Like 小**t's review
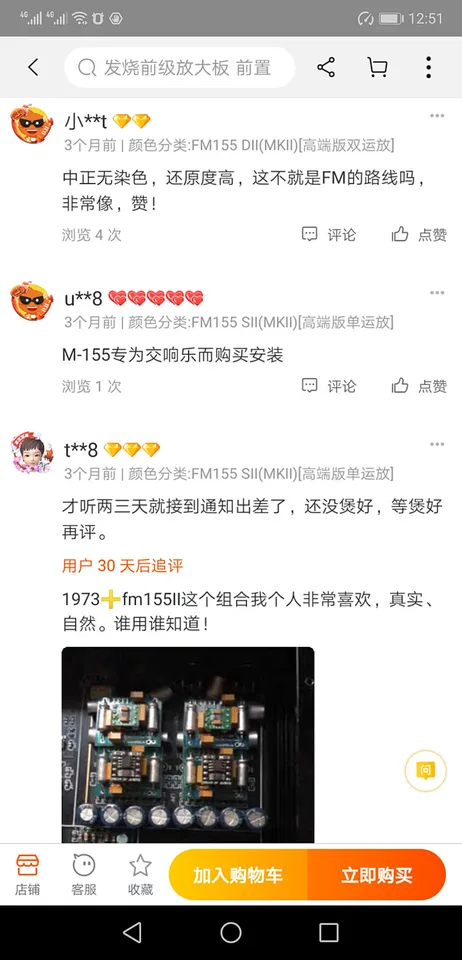 pyautogui.click(x=419, y=234)
